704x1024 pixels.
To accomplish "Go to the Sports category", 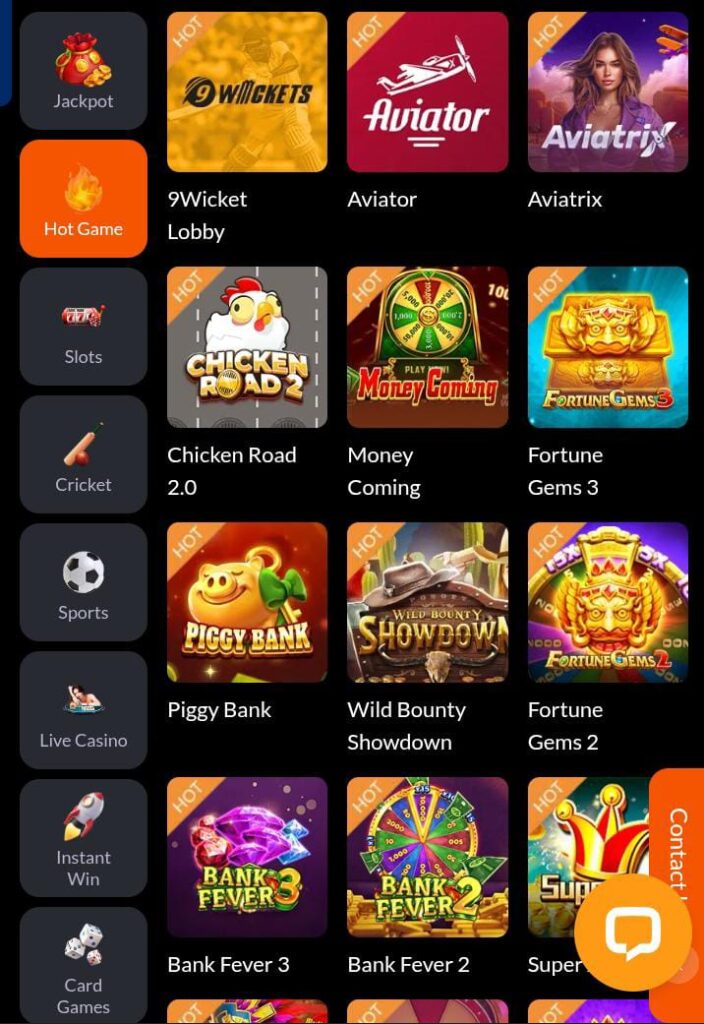I will point(83,583).
